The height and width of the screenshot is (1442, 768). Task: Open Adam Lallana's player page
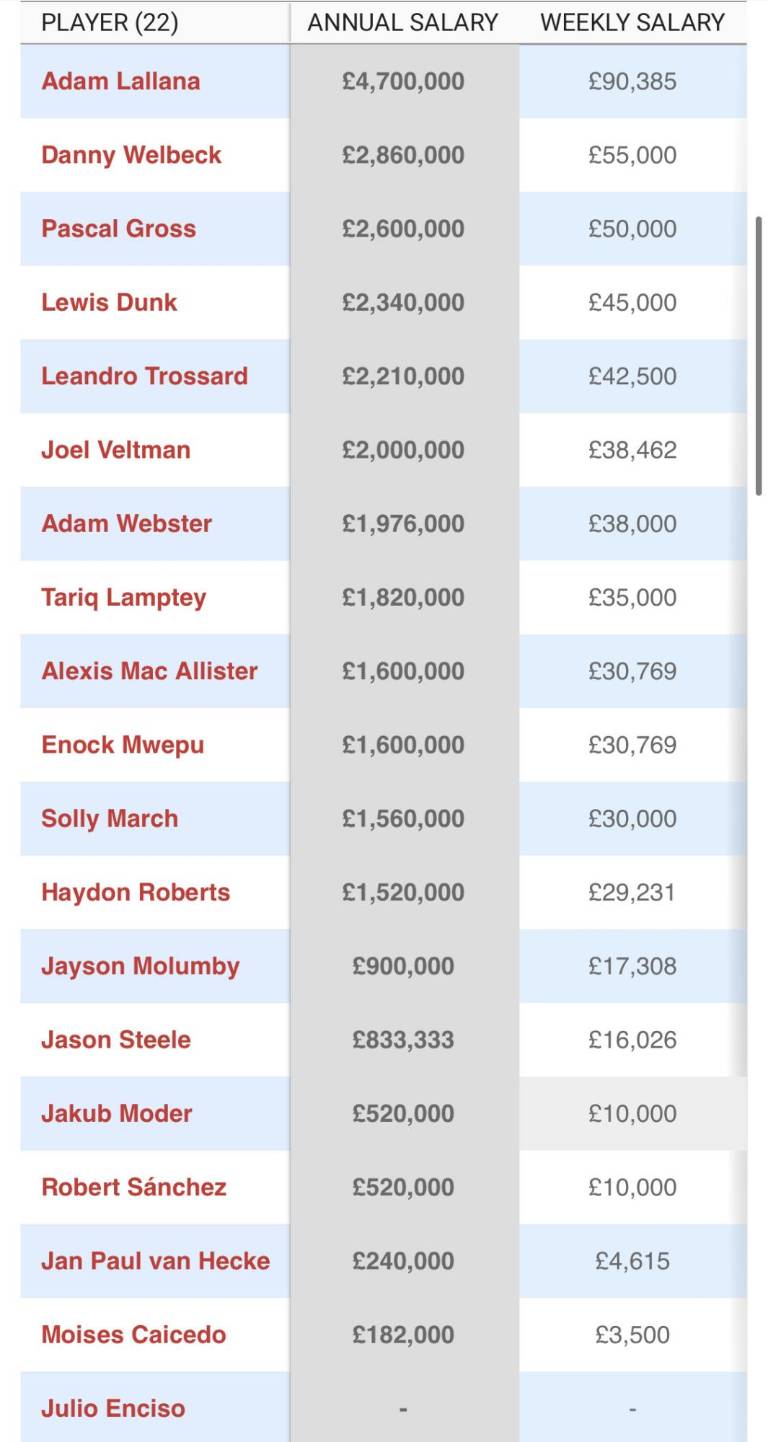(x=120, y=81)
